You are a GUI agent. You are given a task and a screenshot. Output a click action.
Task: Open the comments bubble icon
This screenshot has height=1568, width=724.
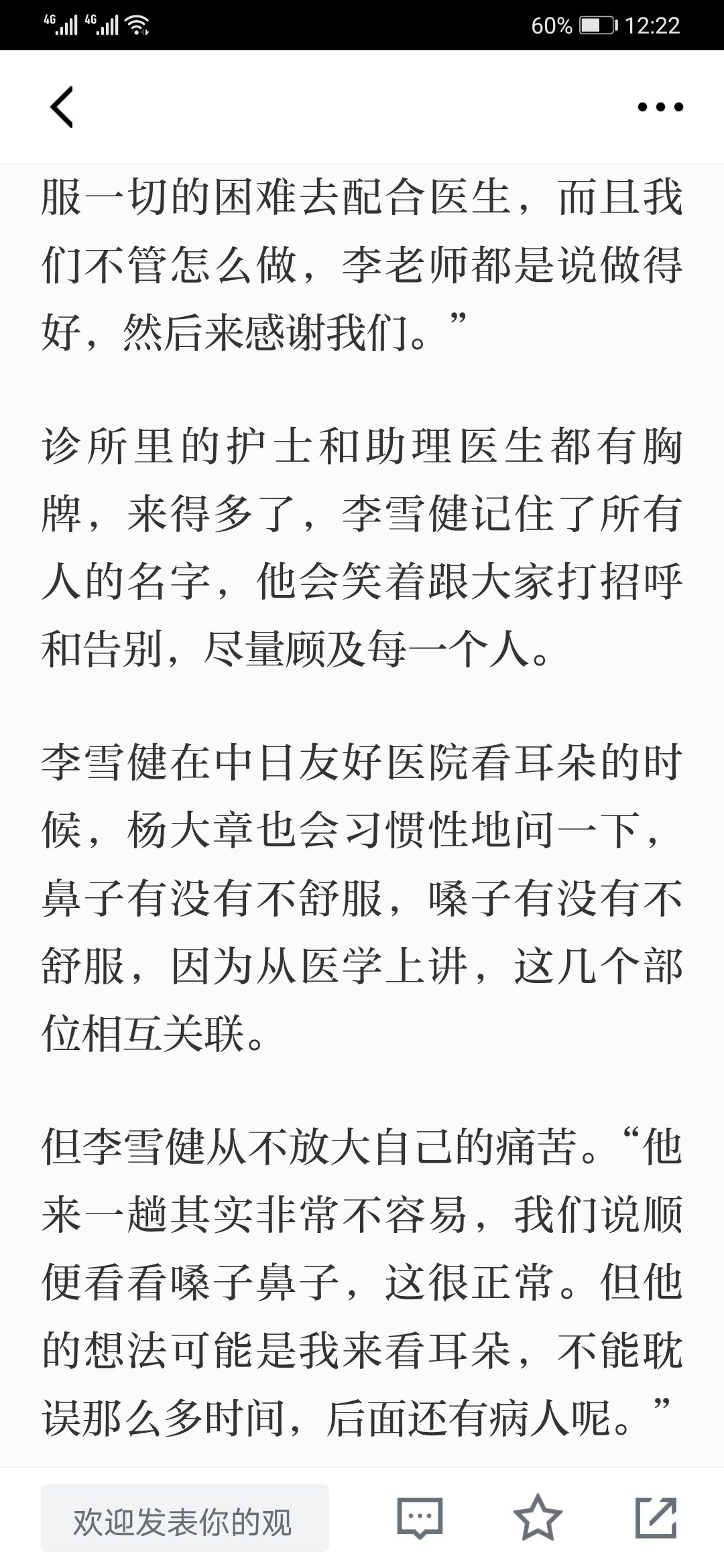pyautogui.click(x=420, y=1518)
